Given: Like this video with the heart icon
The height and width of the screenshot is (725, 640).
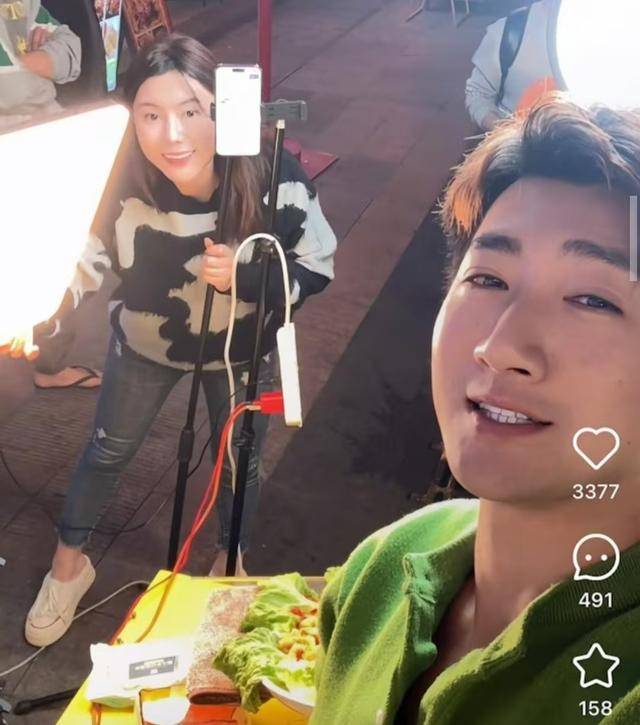Looking at the screenshot, I should [x=596, y=448].
